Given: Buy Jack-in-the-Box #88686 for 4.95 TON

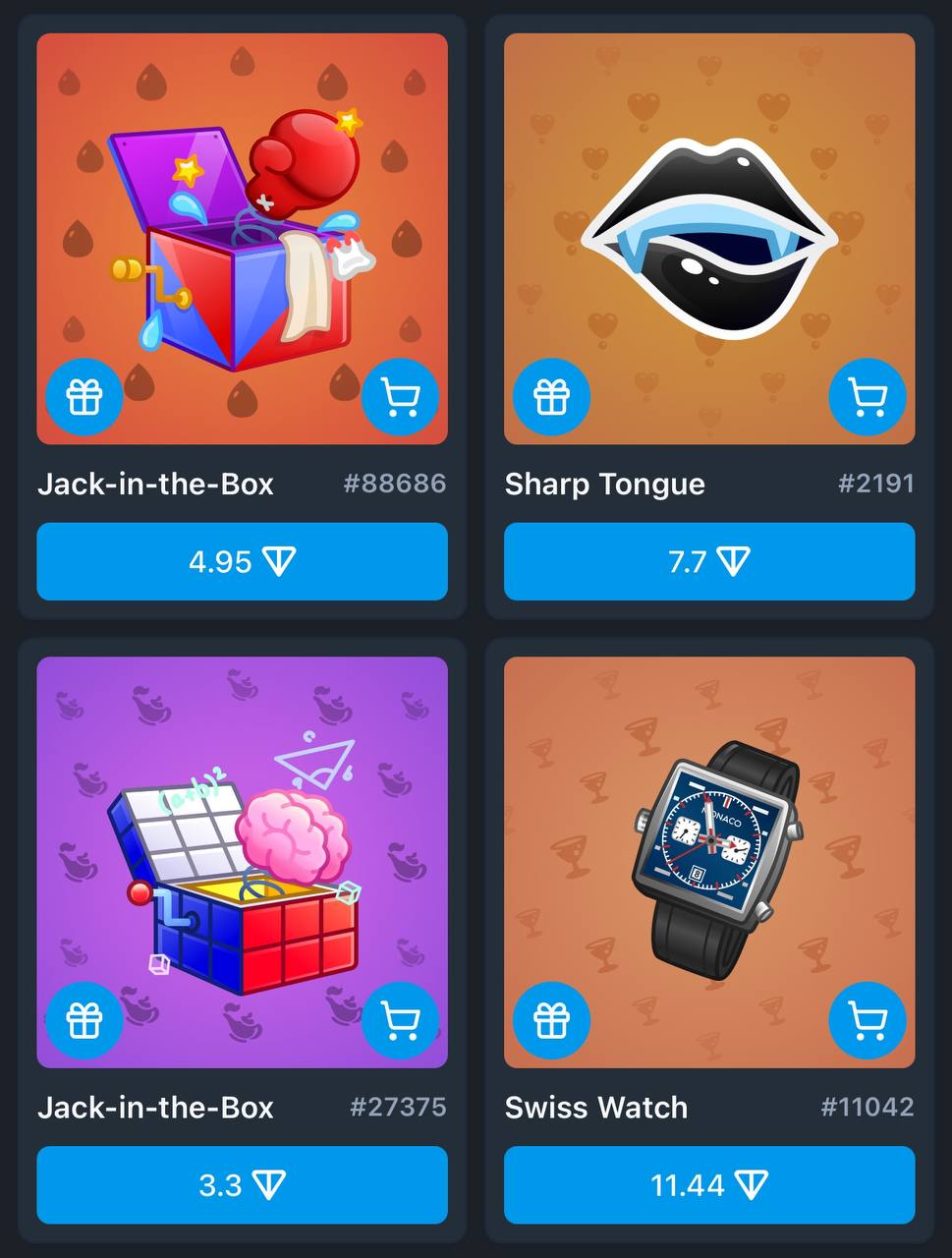Looking at the screenshot, I should pyautogui.click(x=242, y=561).
